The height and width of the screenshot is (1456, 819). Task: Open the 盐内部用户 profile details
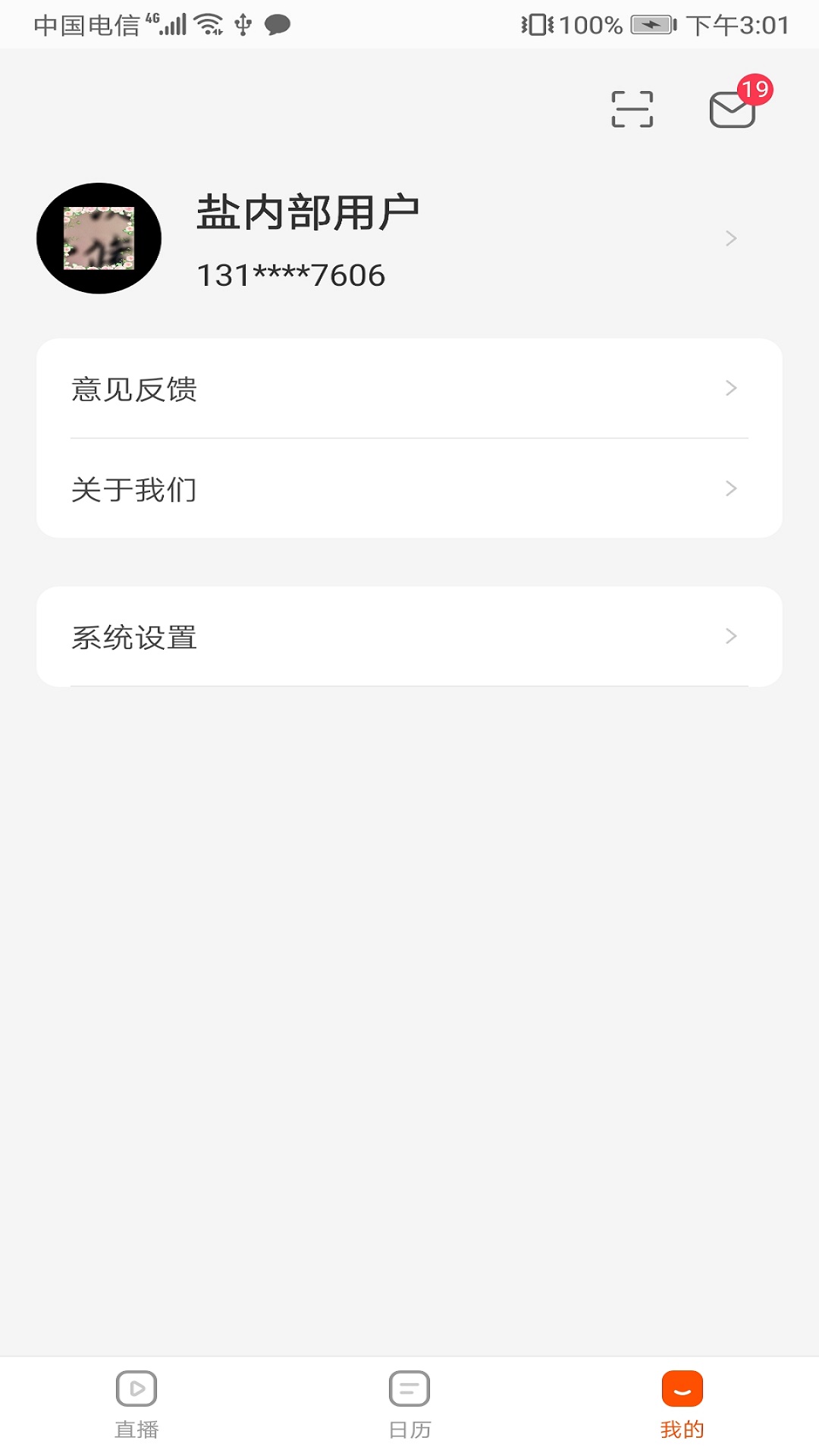(x=455, y=238)
